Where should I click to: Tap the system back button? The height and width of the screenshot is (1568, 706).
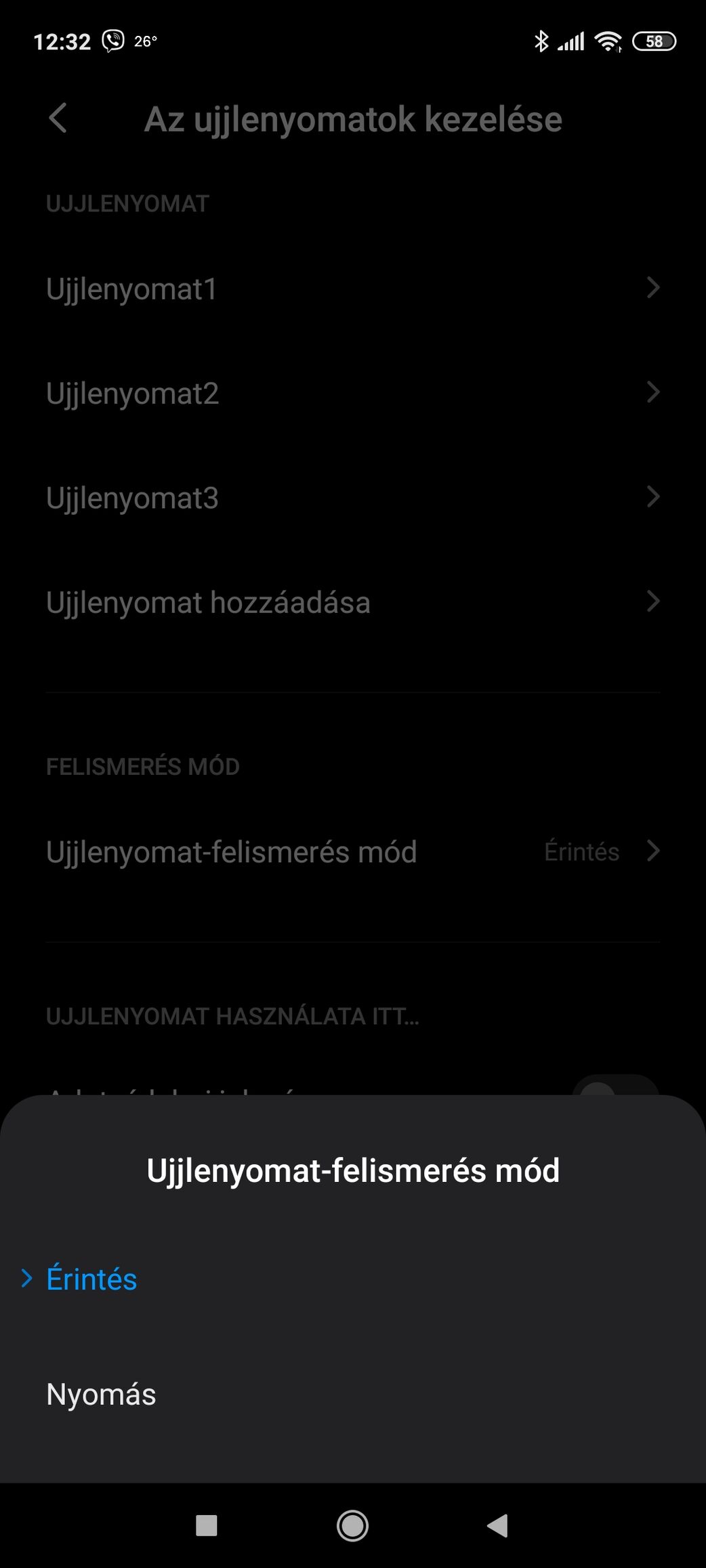[498, 1525]
